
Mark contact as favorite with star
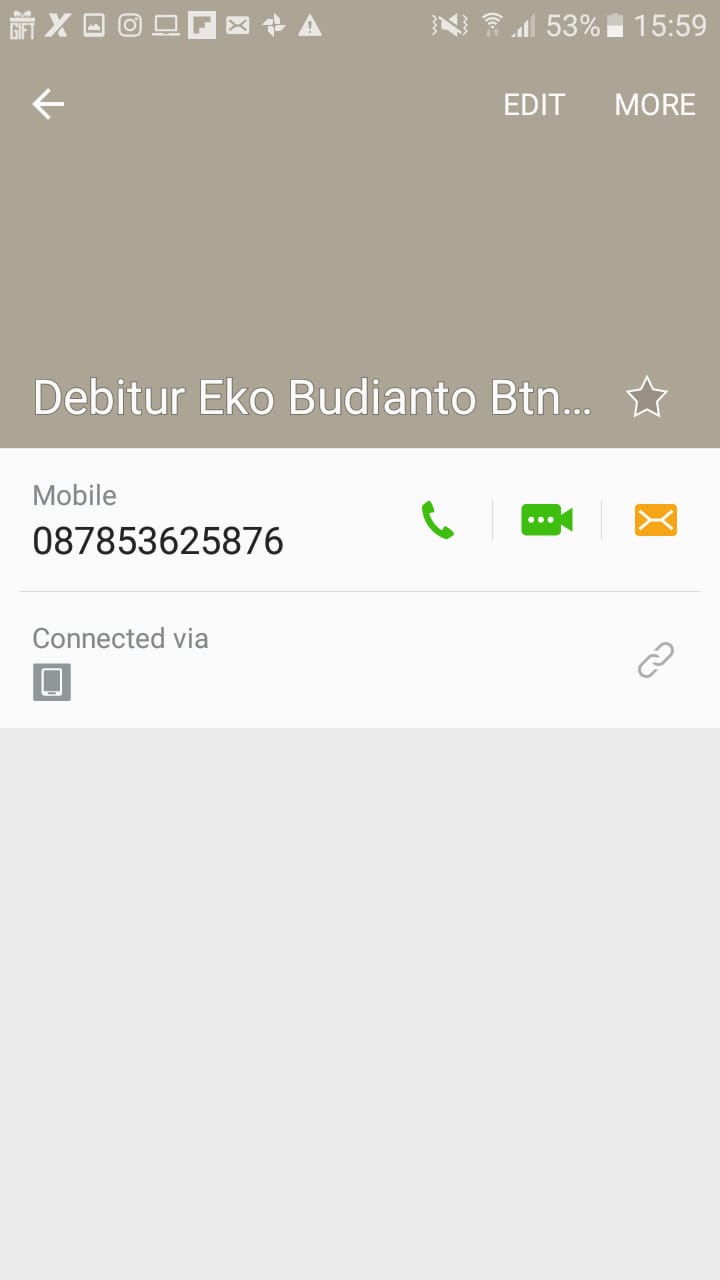click(x=646, y=398)
